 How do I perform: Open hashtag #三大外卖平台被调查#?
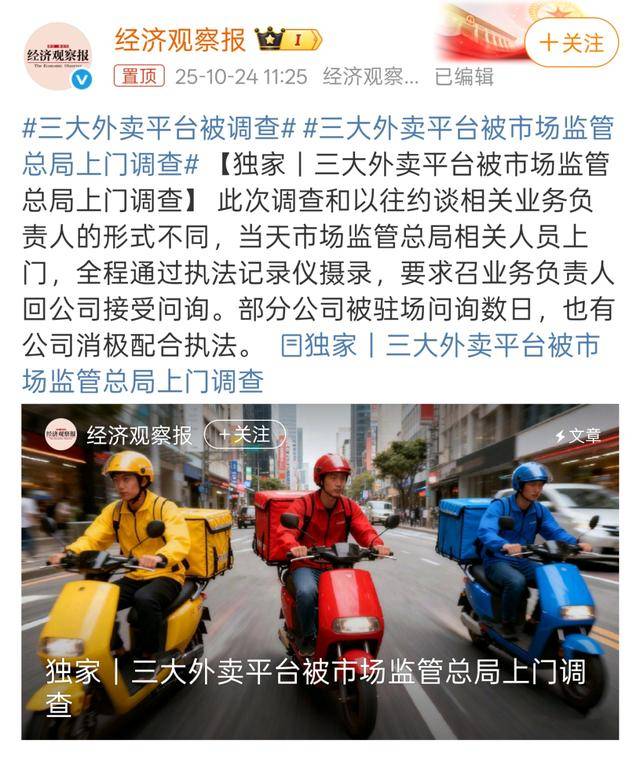tap(160, 128)
